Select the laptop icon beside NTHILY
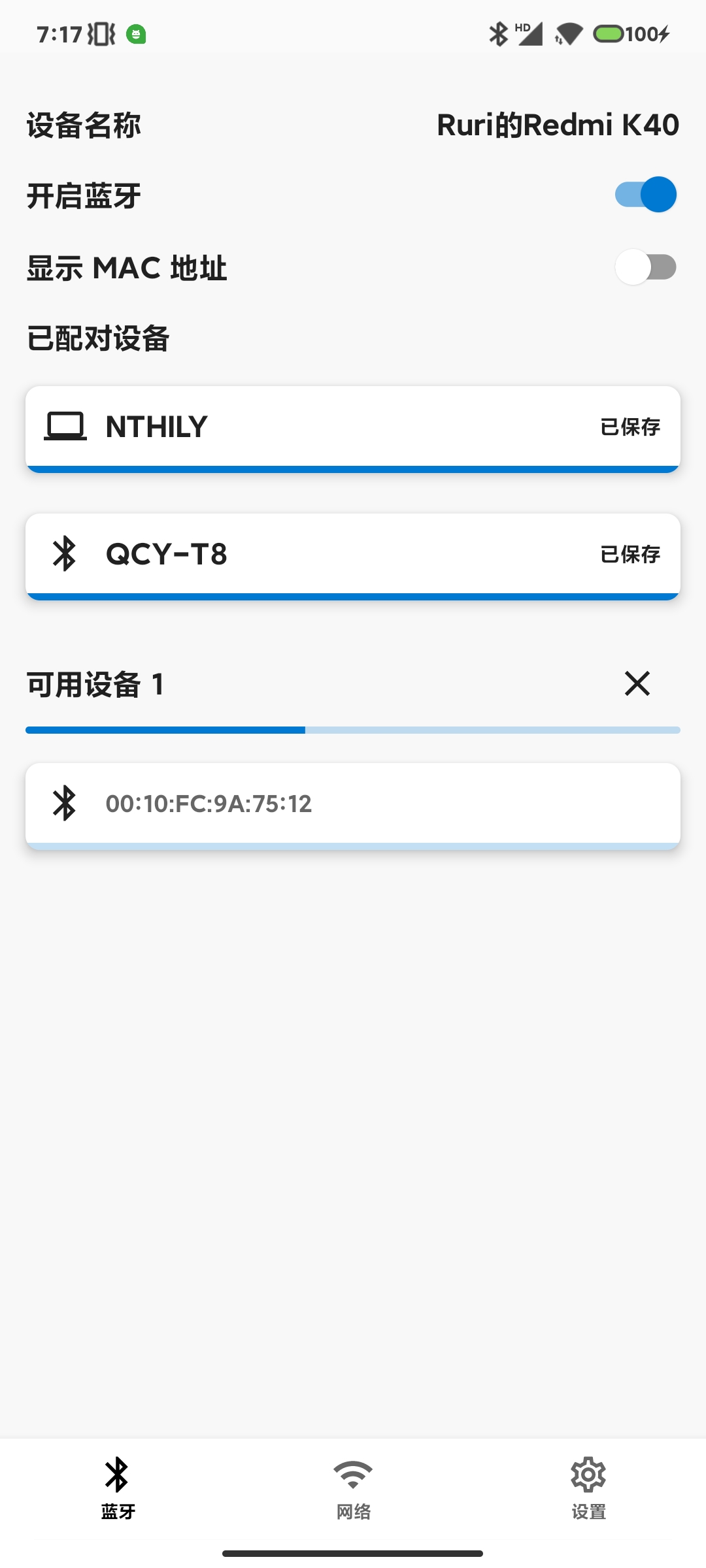The image size is (706, 1568). [65, 425]
